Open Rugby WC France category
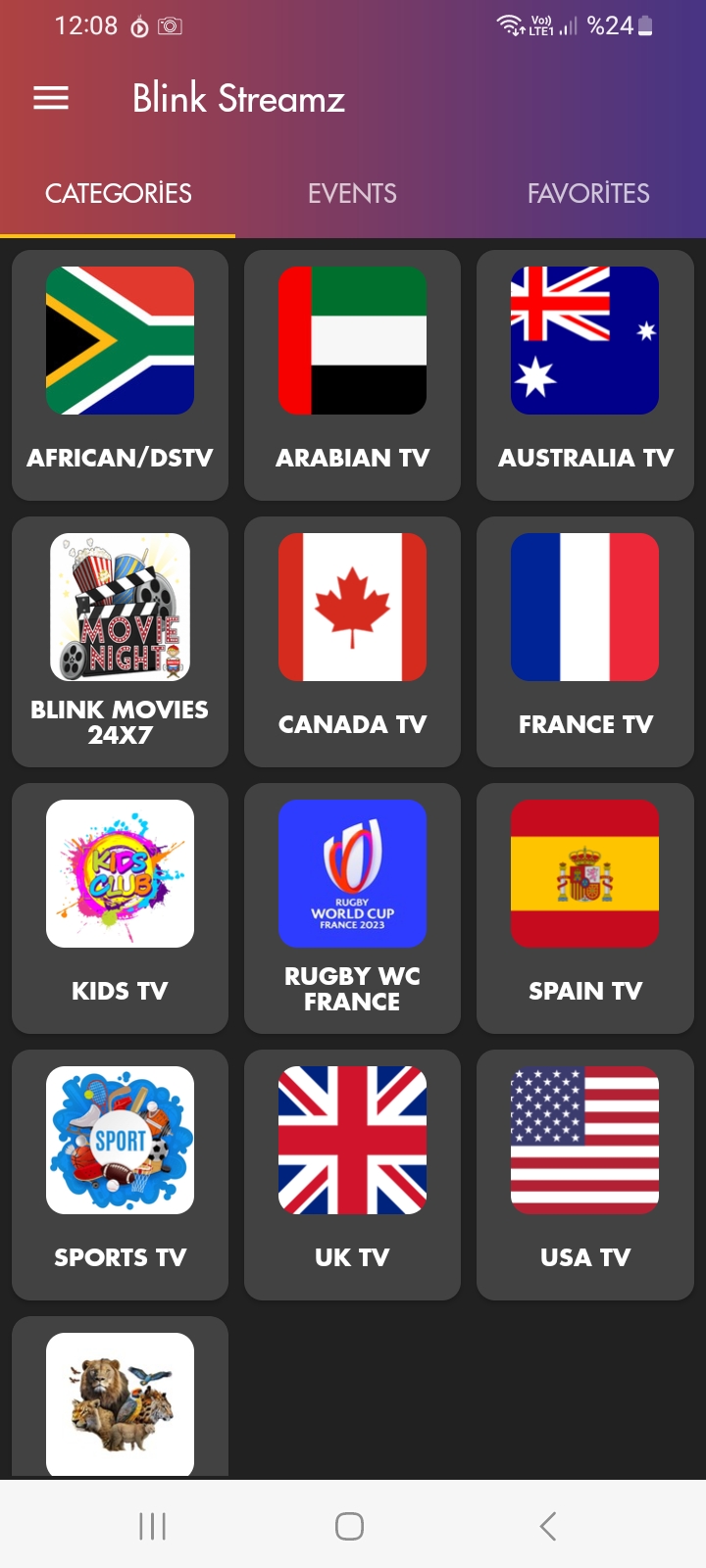Screen dimensions: 706x1568 (352, 908)
